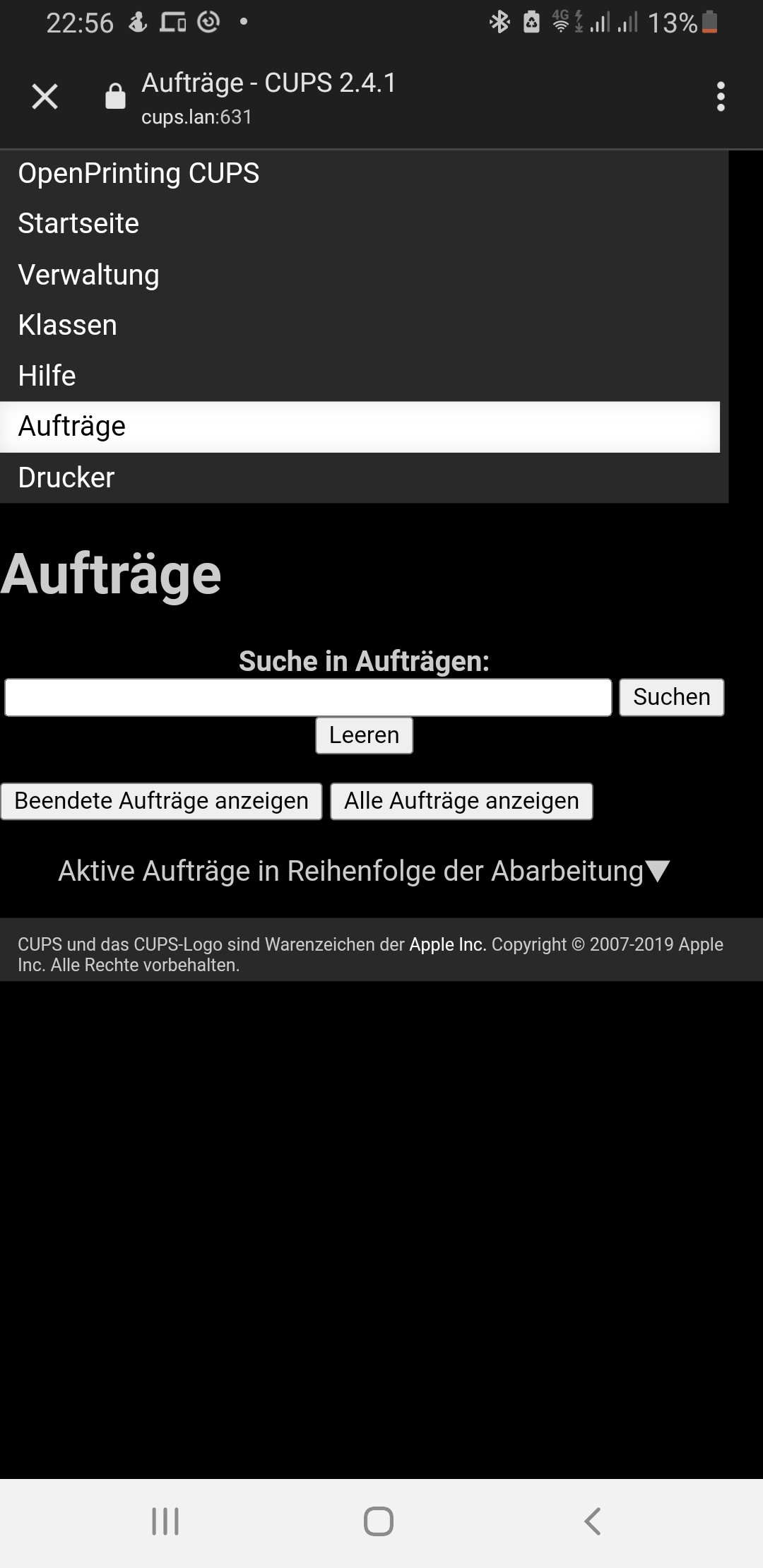Tap the lock icon for site info
This screenshot has height=1568, width=763.
click(x=115, y=96)
